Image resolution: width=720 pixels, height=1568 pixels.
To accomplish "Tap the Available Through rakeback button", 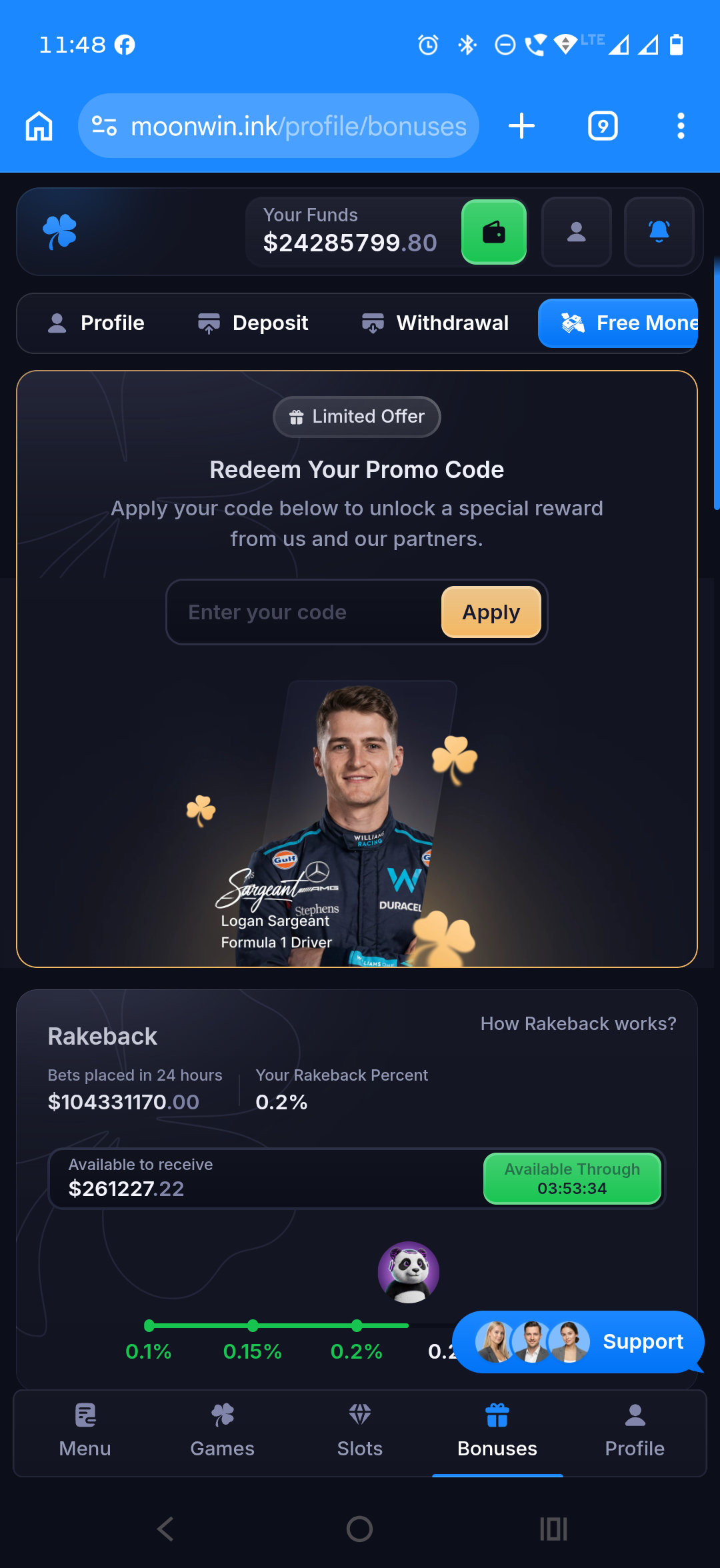I will click(x=572, y=1179).
